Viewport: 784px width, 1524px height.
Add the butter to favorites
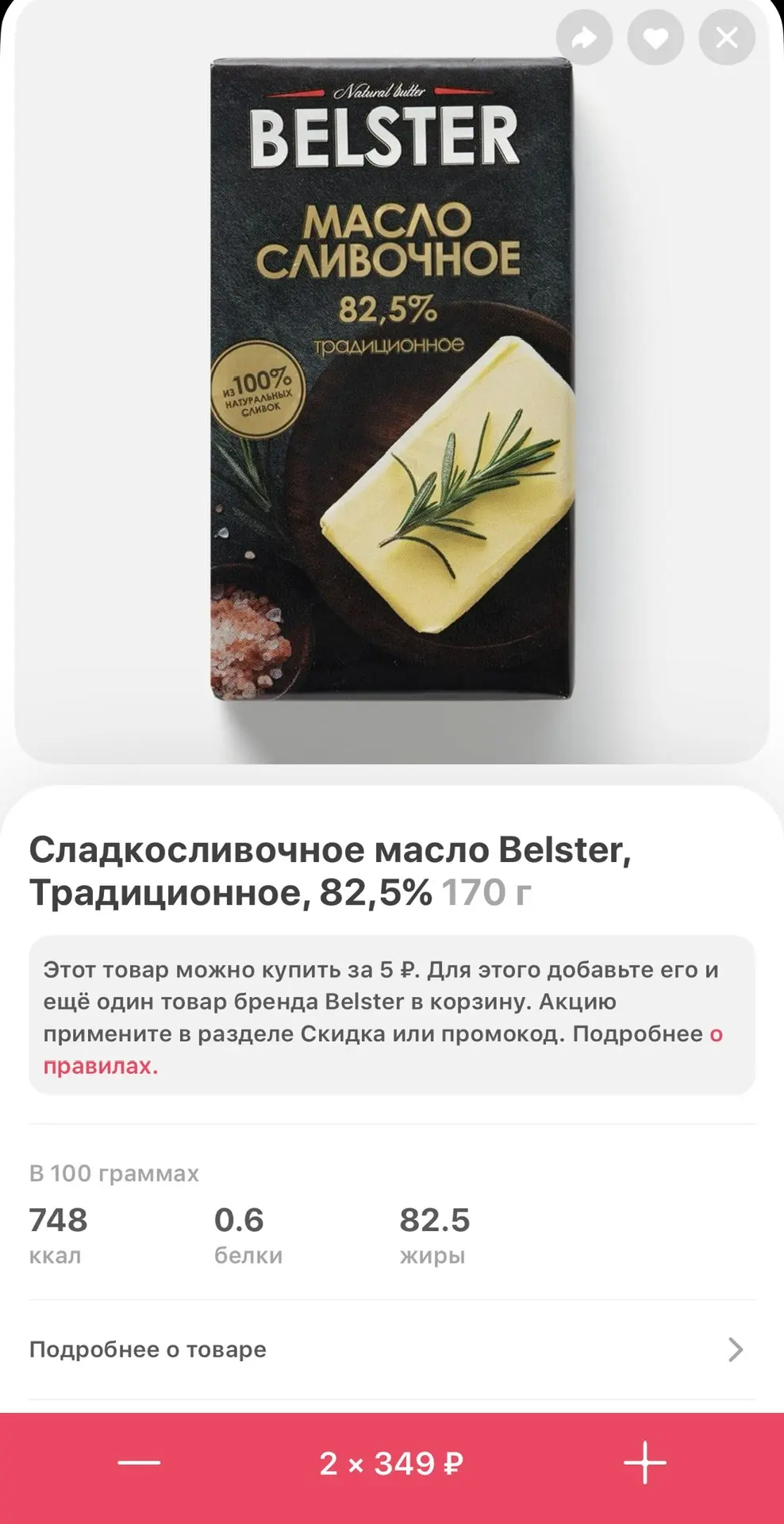pos(655,37)
